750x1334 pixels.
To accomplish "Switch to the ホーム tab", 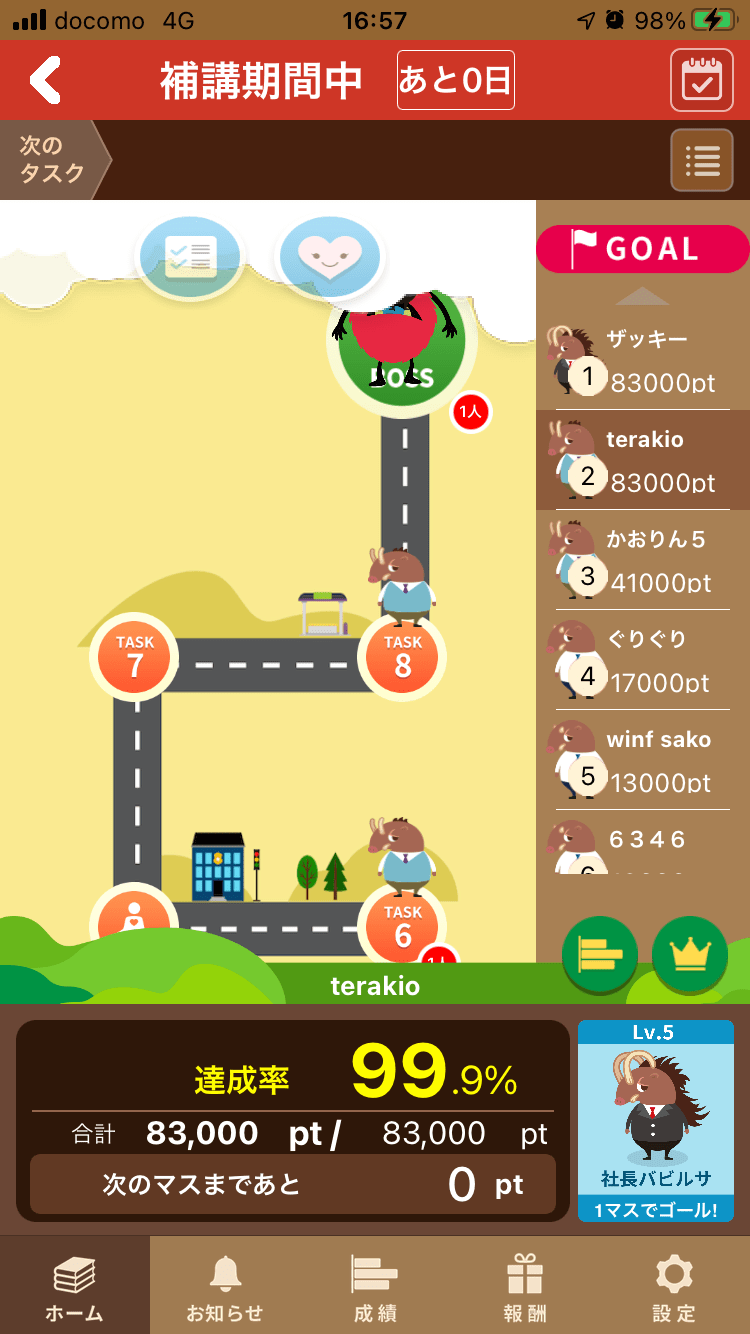I will (75, 1286).
